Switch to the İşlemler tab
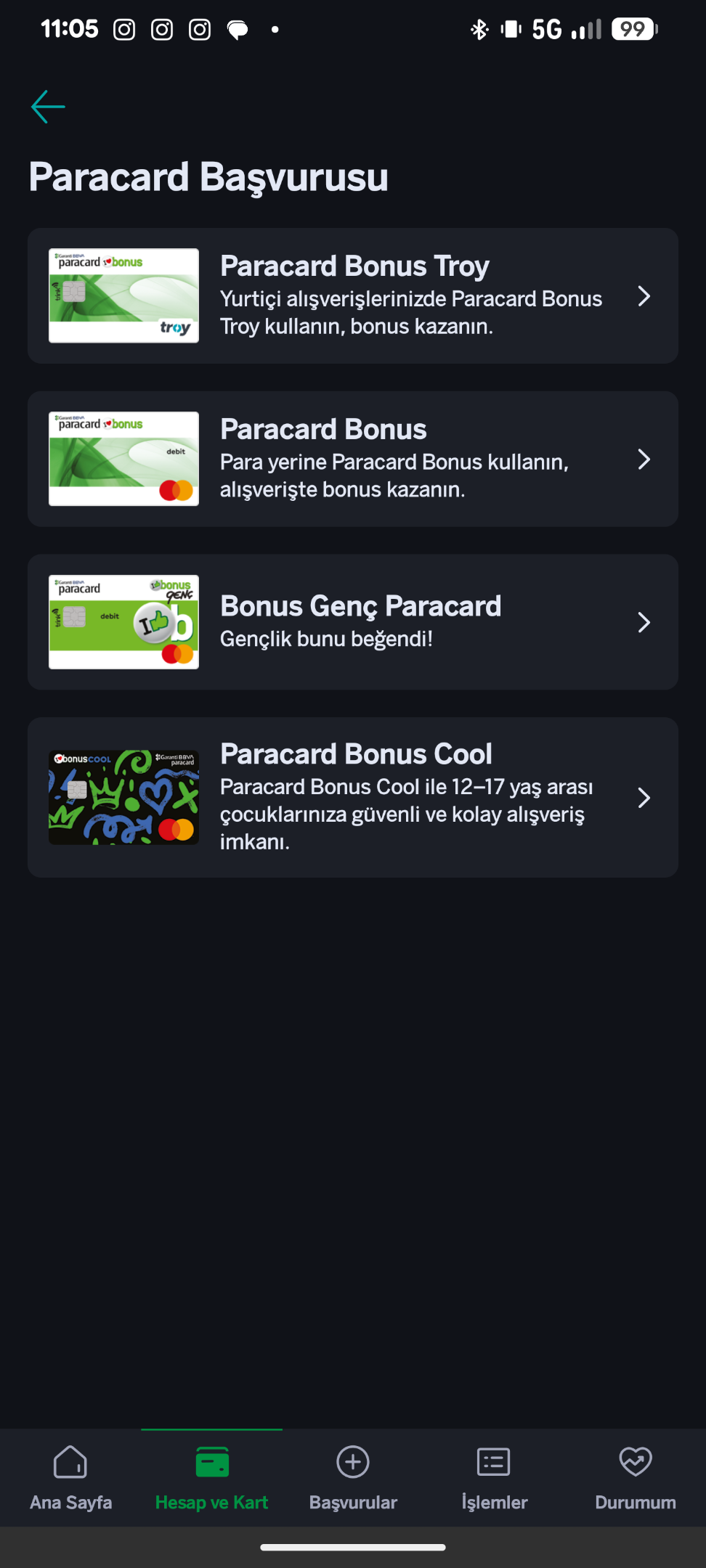Viewport: 706px width, 1568px height. [494, 1478]
